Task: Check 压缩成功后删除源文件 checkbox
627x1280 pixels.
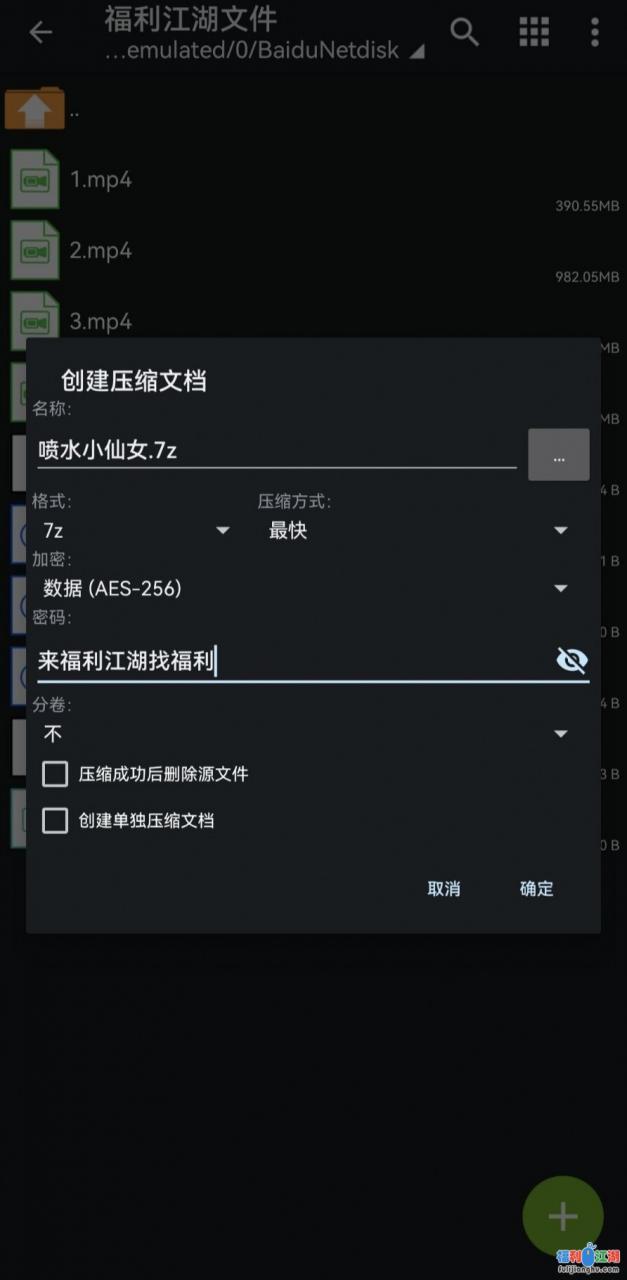Action: tap(55, 774)
